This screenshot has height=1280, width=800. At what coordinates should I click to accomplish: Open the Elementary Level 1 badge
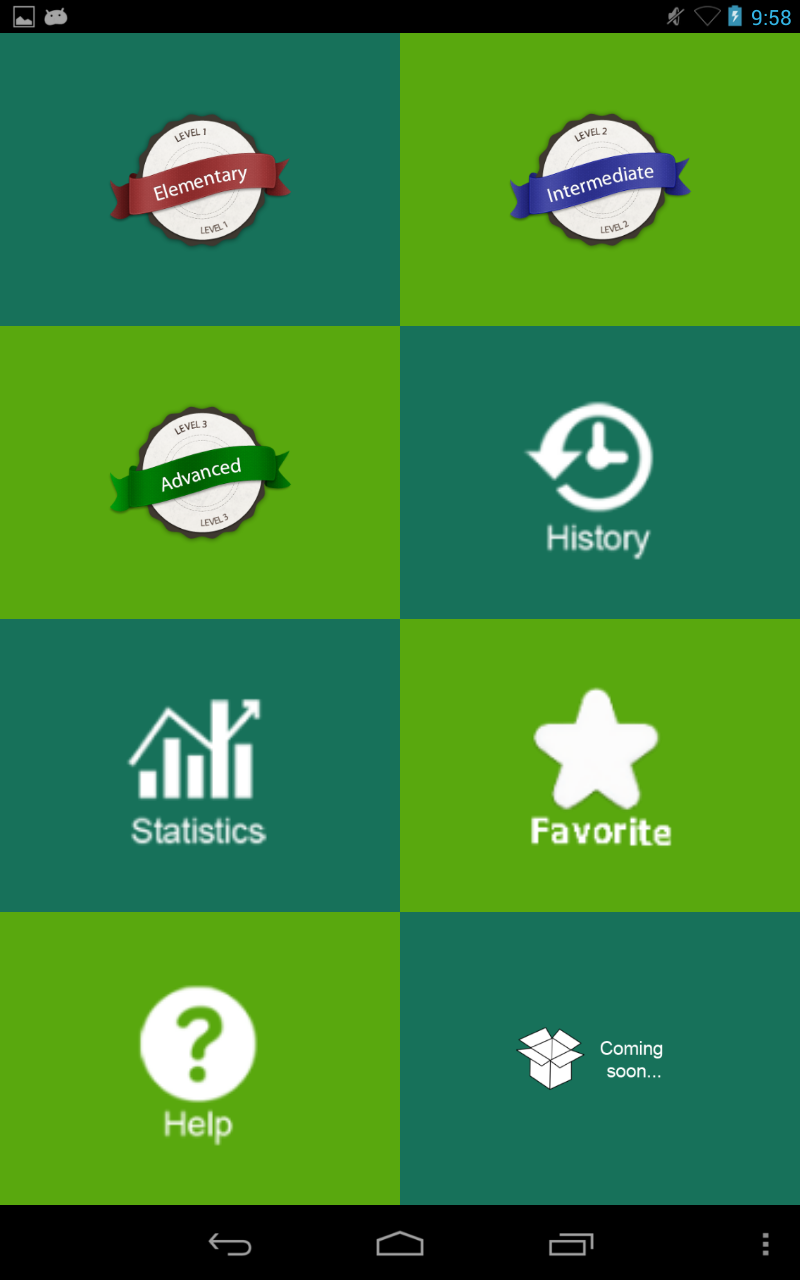200,178
